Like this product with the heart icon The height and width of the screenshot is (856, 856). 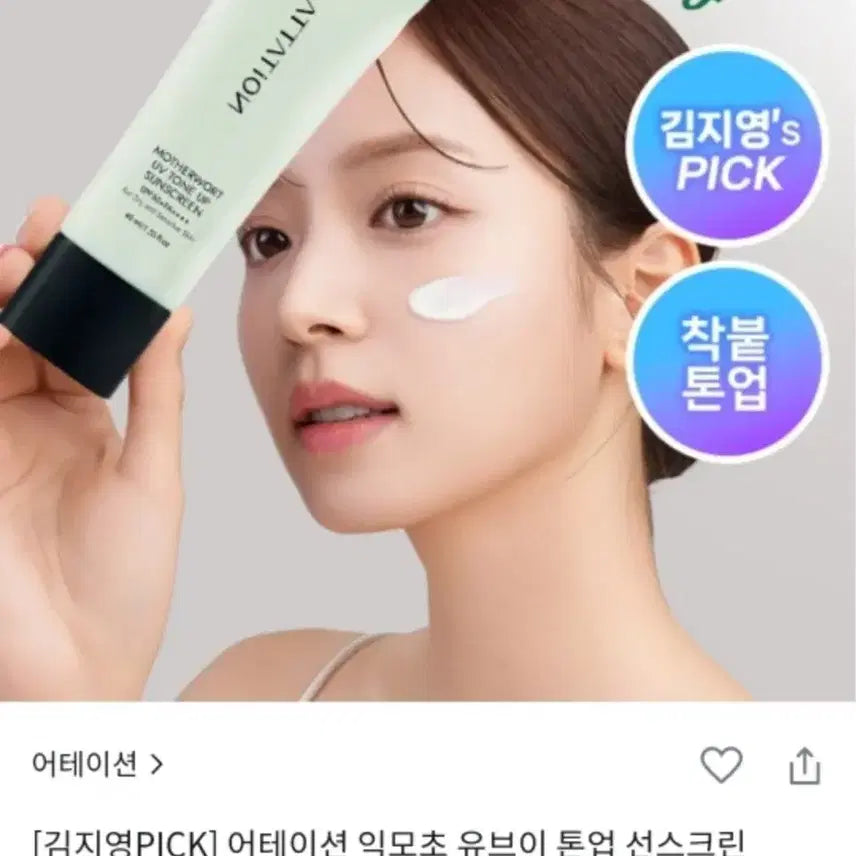click(x=720, y=765)
